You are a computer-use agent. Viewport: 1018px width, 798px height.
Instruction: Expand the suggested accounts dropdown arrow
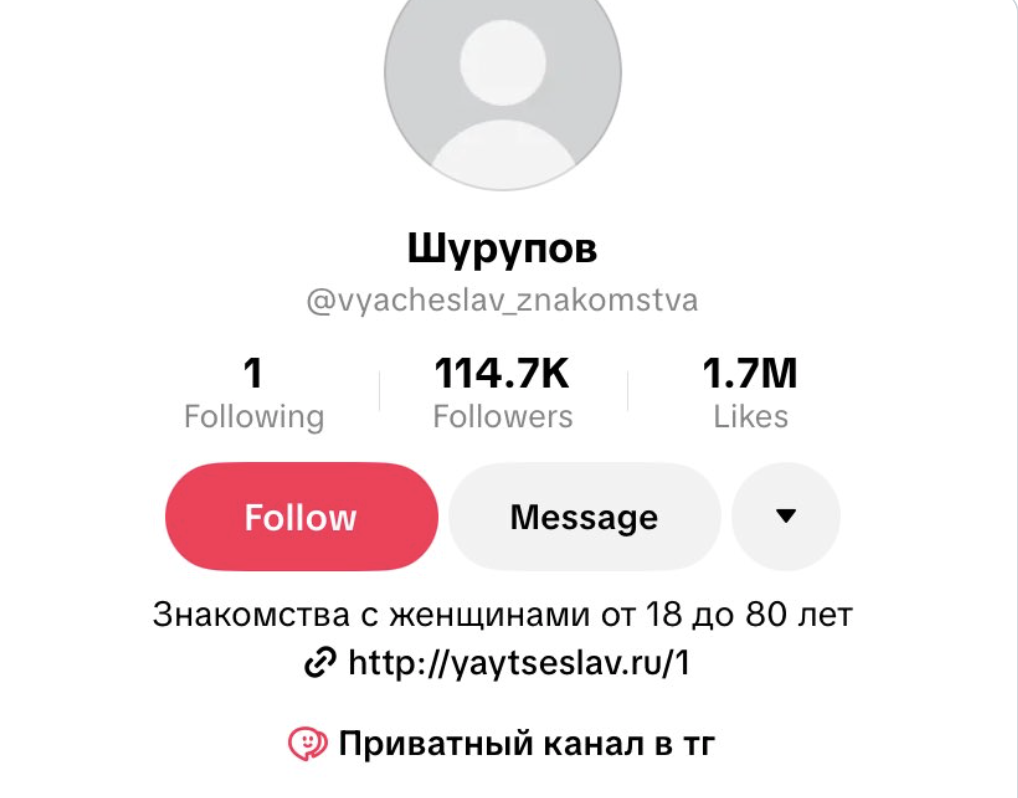point(786,516)
